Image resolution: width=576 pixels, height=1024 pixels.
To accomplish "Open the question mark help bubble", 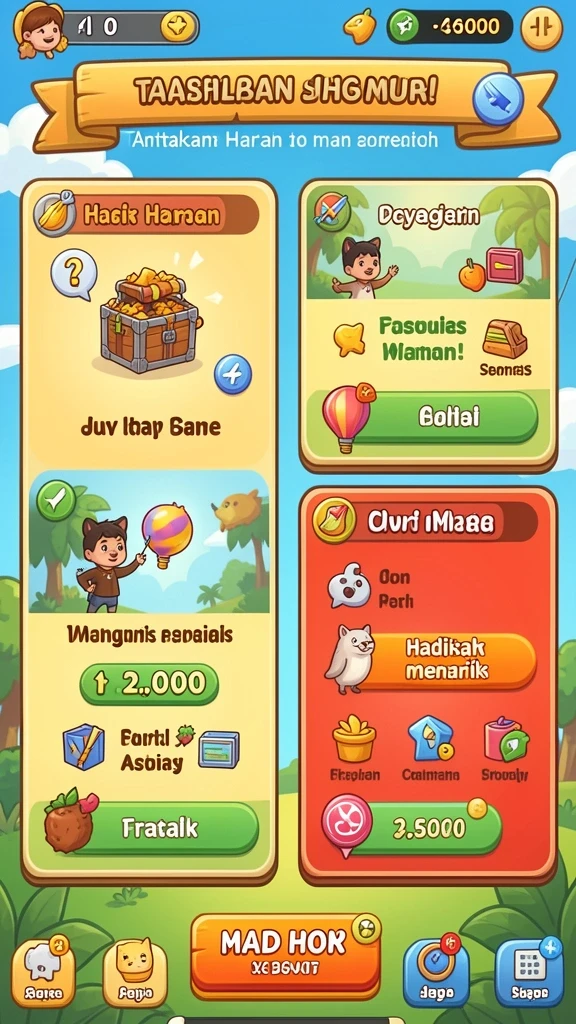I will pyautogui.click(x=74, y=274).
